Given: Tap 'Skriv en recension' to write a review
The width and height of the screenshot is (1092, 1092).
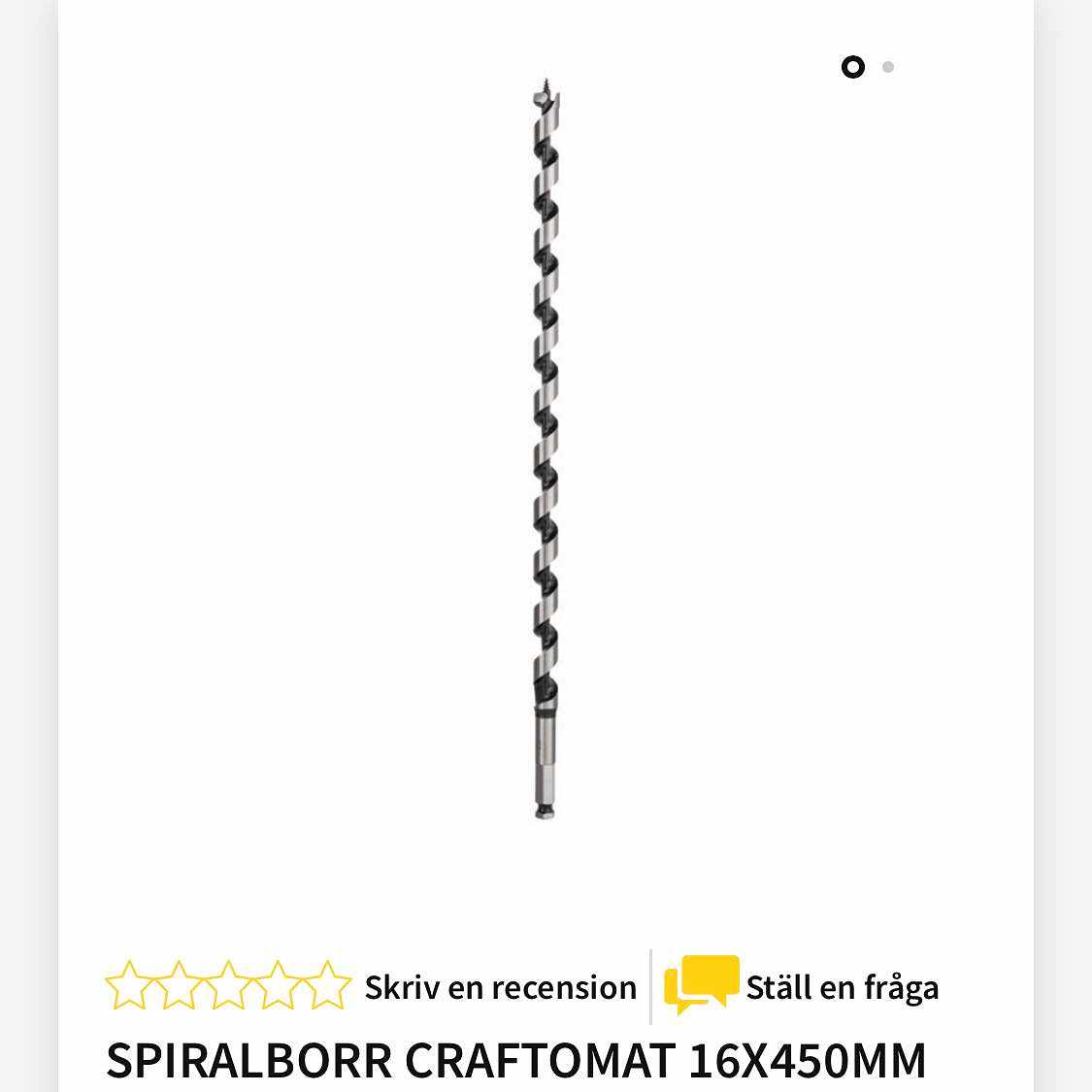Looking at the screenshot, I should pyautogui.click(x=500, y=987).
